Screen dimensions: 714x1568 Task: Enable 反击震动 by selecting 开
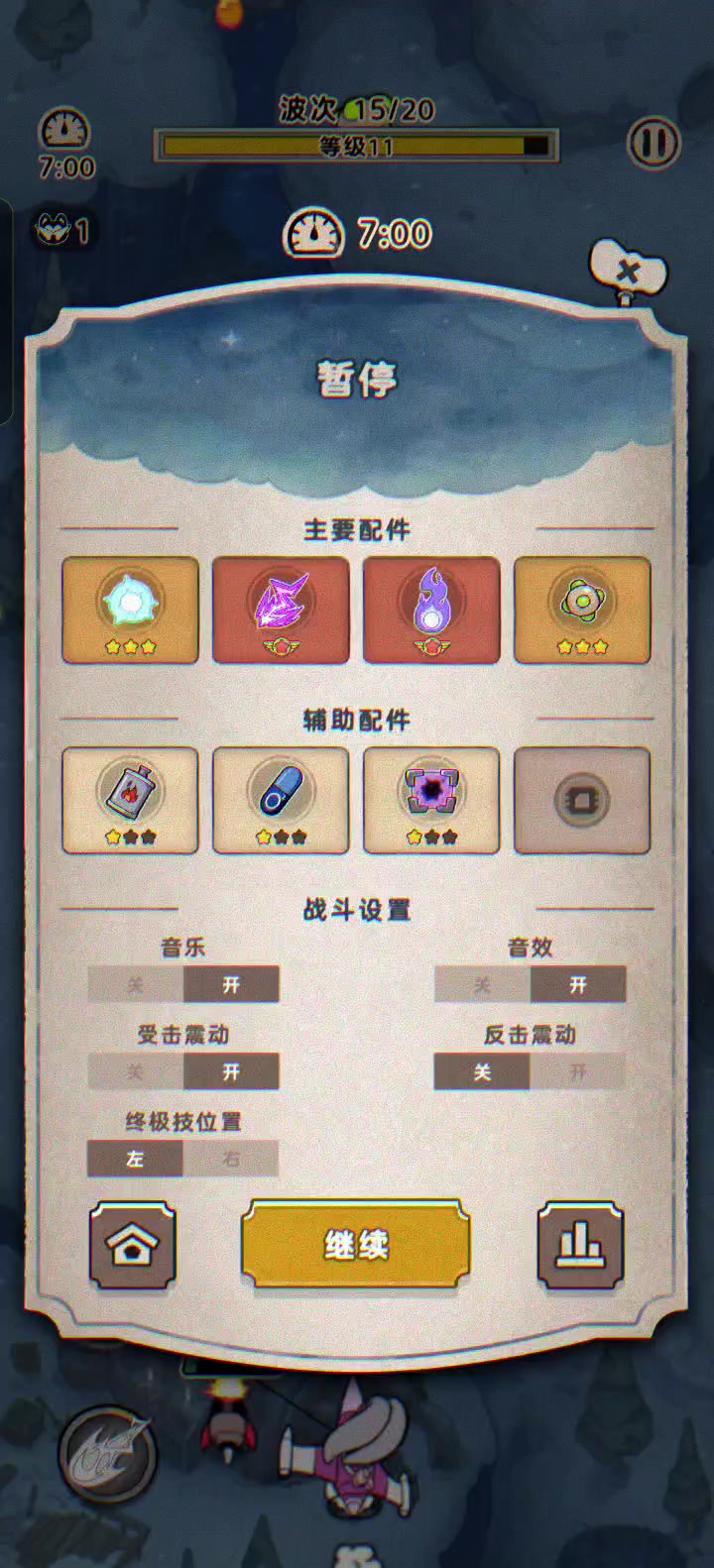(577, 1071)
